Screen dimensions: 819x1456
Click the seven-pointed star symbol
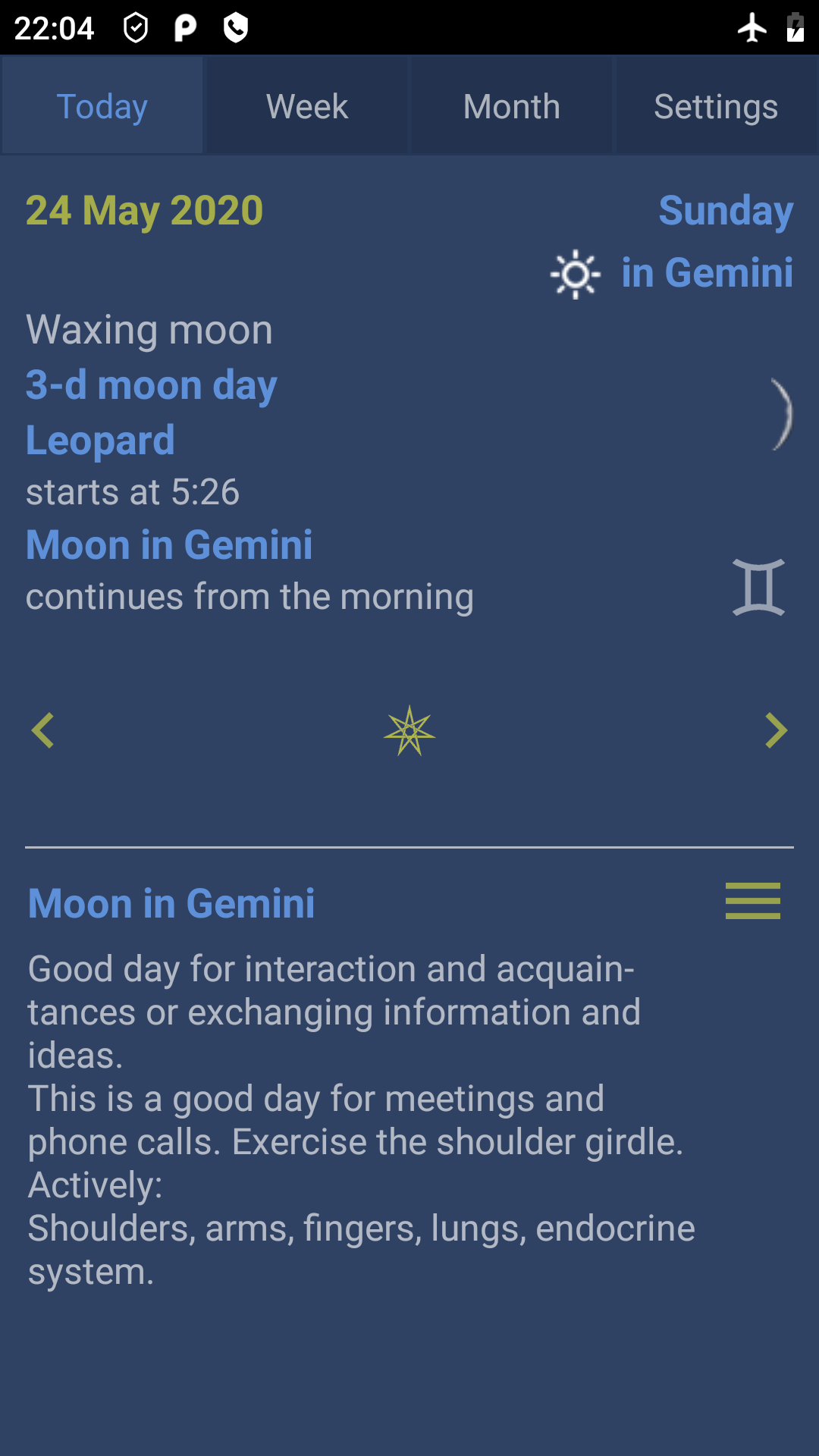[409, 730]
